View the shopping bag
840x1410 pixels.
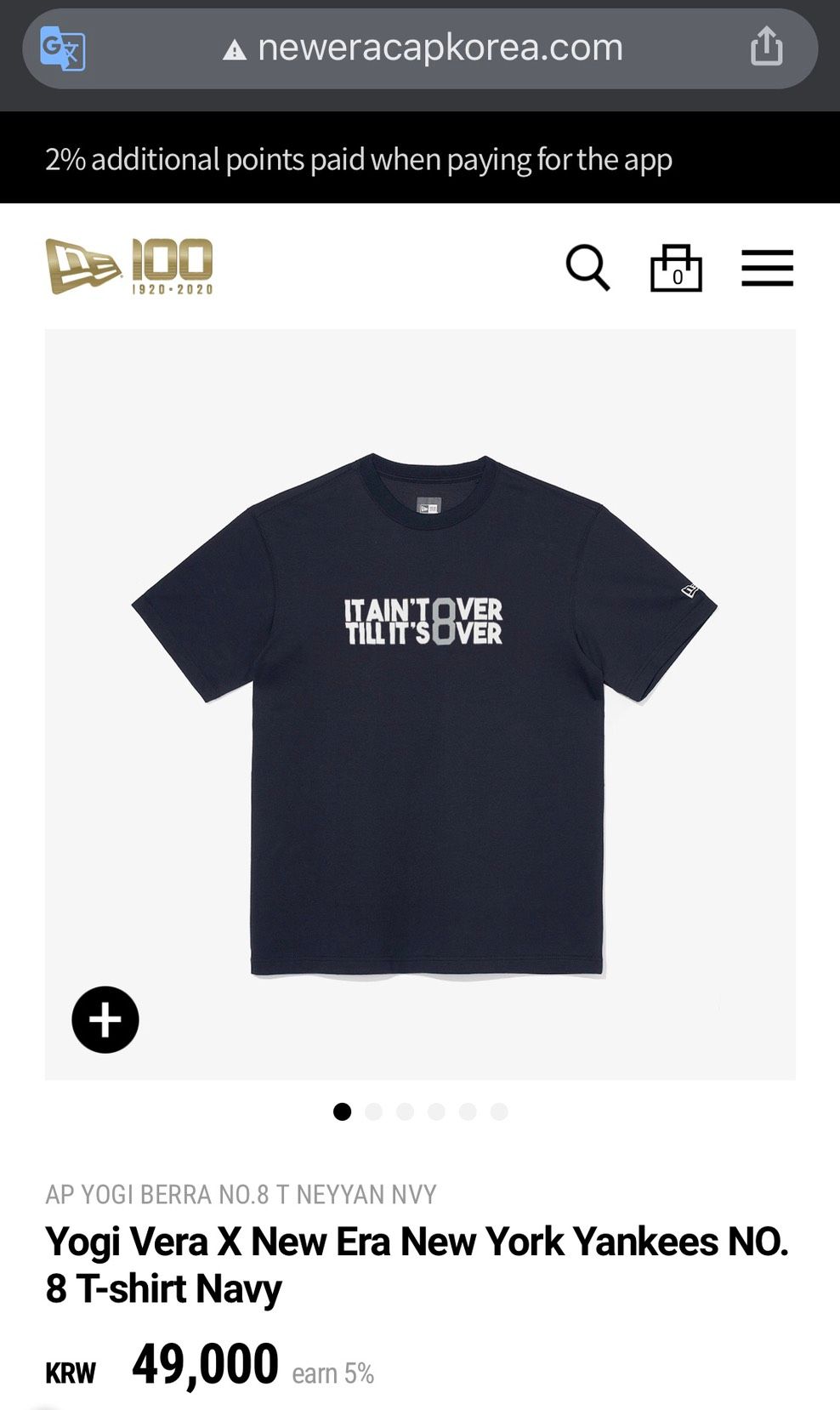[x=676, y=268]
